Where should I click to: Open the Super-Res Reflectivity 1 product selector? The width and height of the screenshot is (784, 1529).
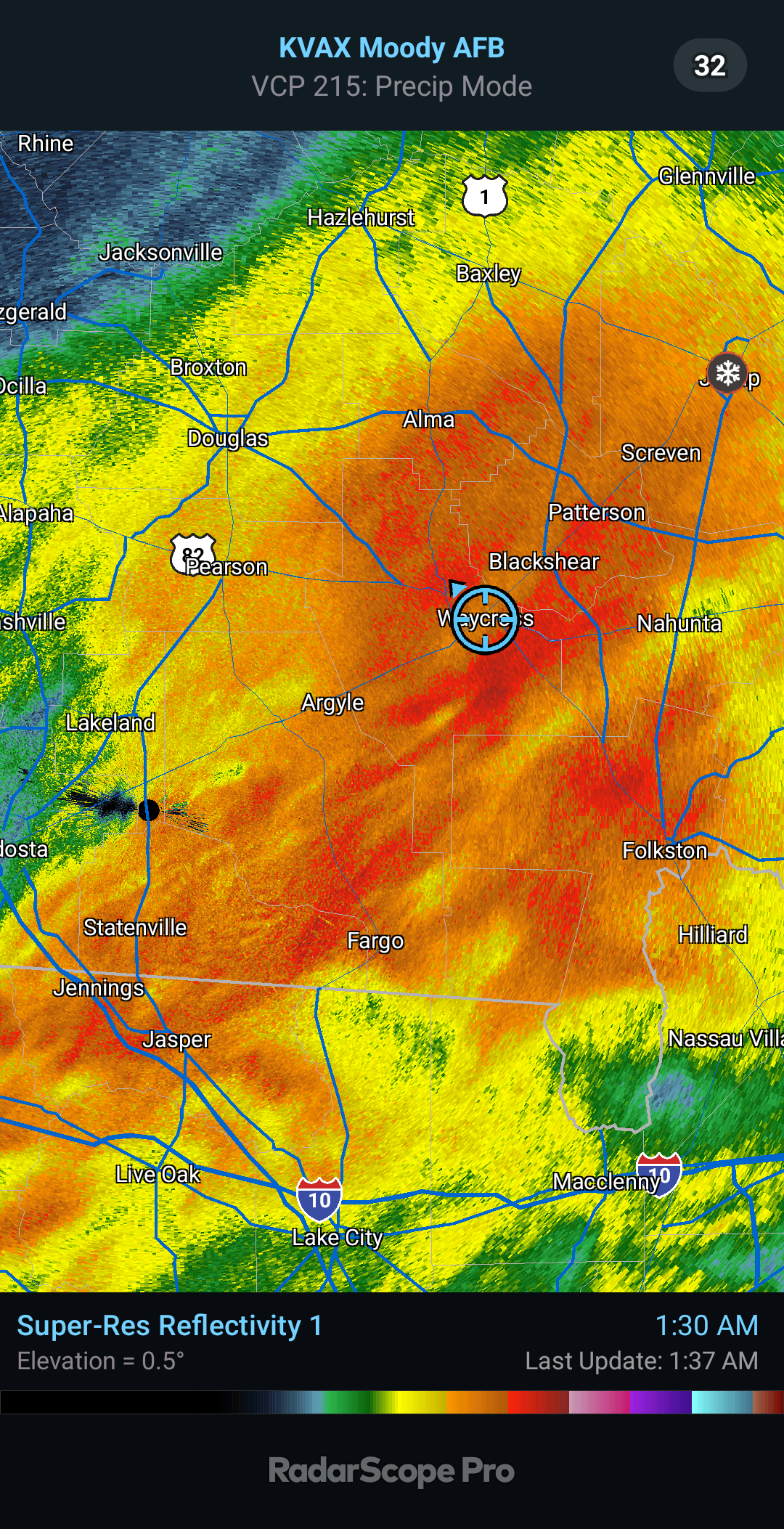pyautogui.click(x=170, y=1326)
